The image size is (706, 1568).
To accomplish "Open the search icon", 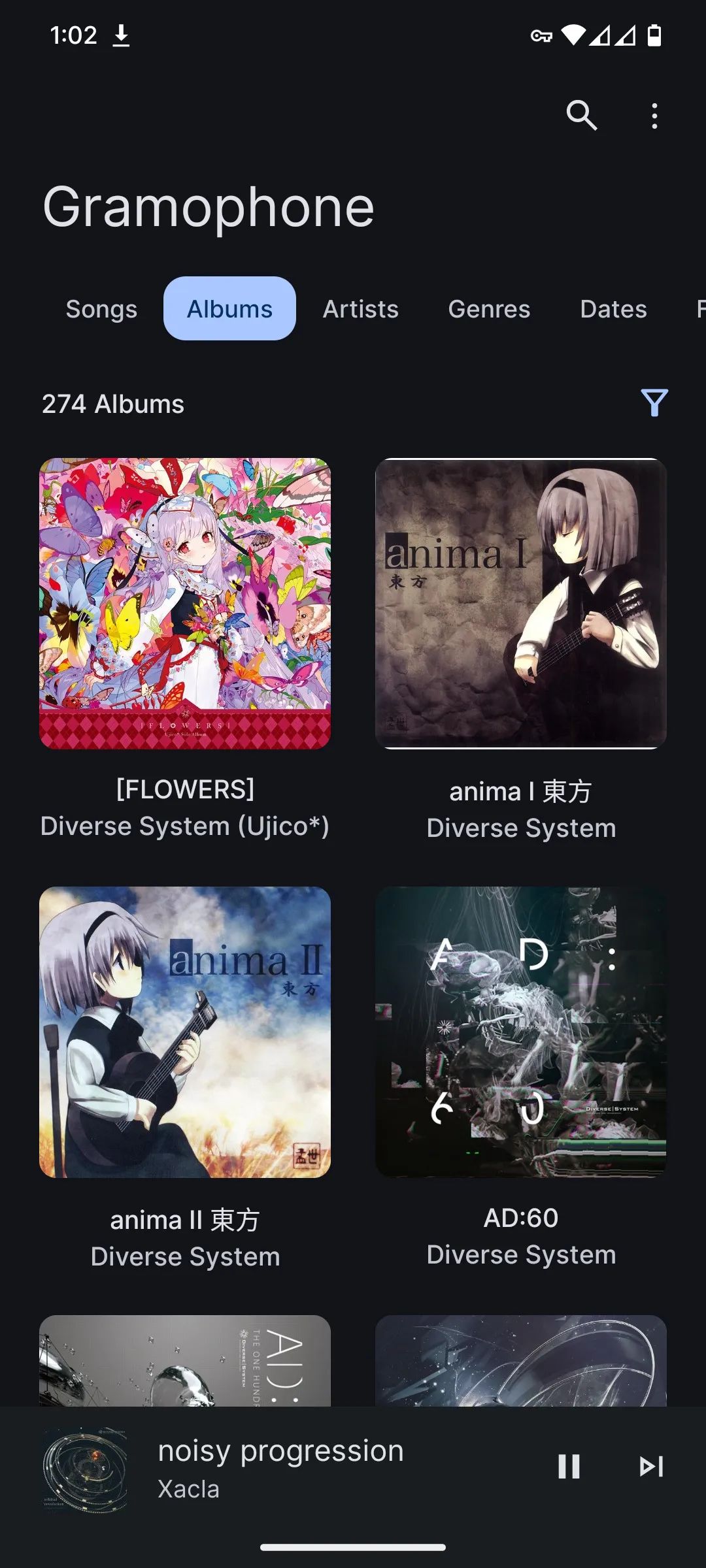I will 581,116.
